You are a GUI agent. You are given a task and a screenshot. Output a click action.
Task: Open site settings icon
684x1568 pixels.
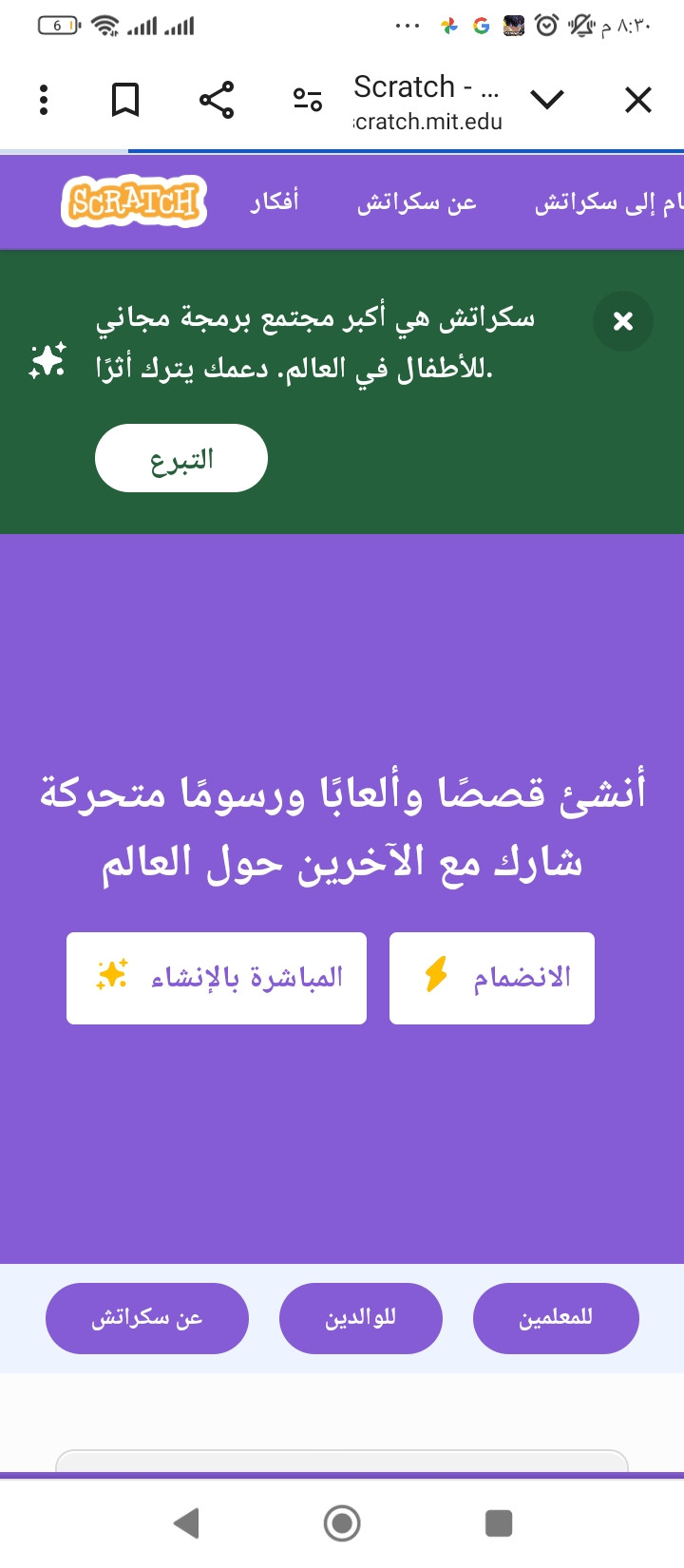pyautogui.click(x=307, y=100)
